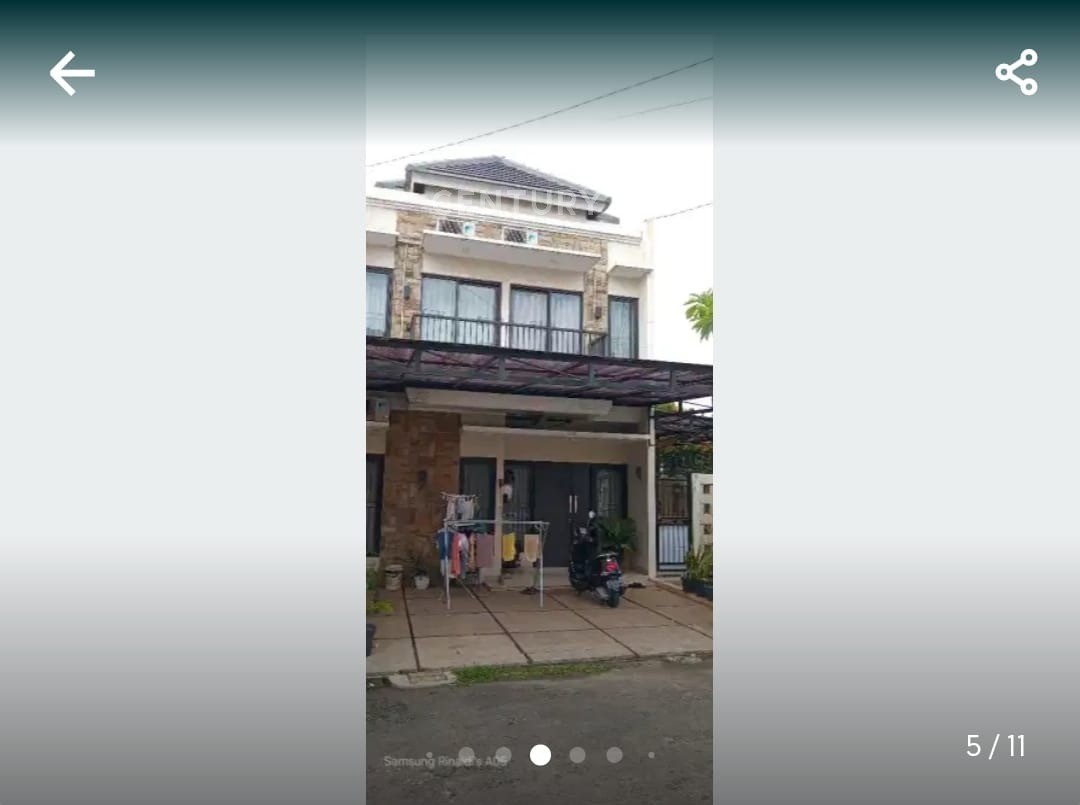
Task: Open the house photo in full view
Action: click(x=539, y=420)
